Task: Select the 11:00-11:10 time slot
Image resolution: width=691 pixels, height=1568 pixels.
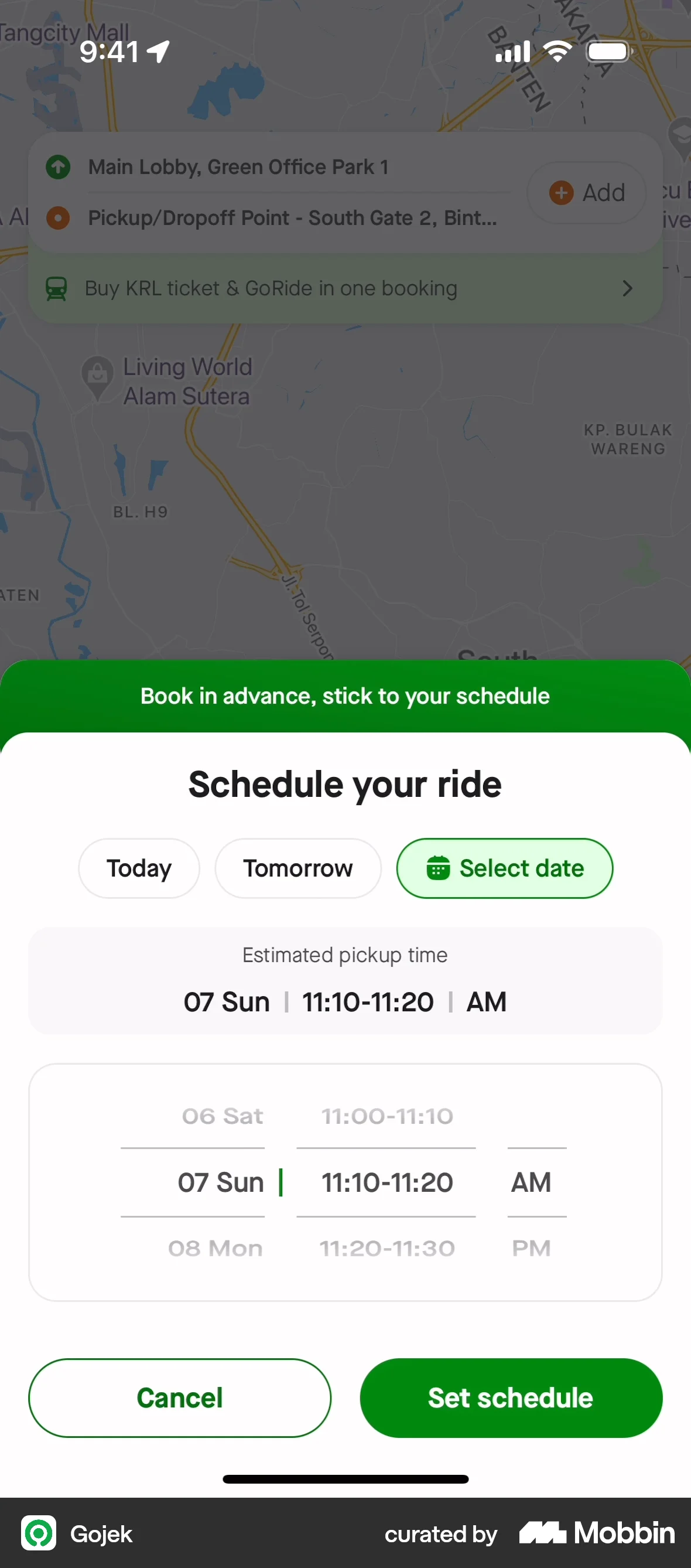Action: (x=387, y=1116)
